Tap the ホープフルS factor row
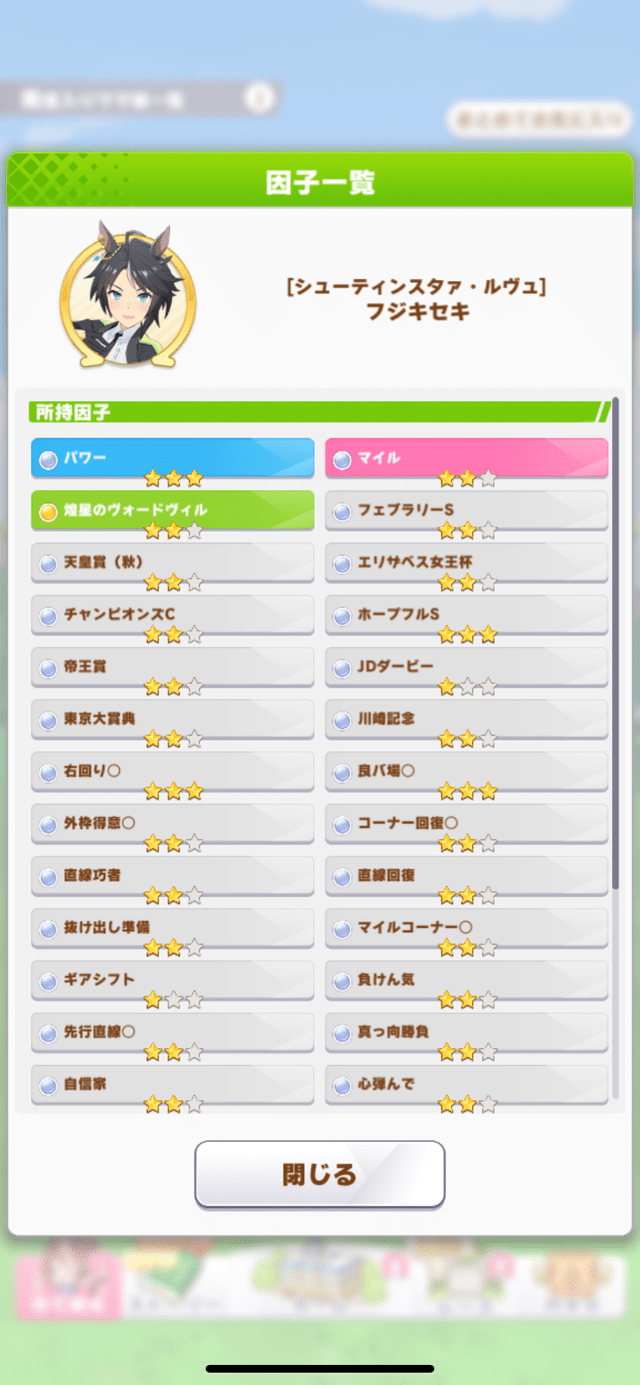 coord(466,614)
